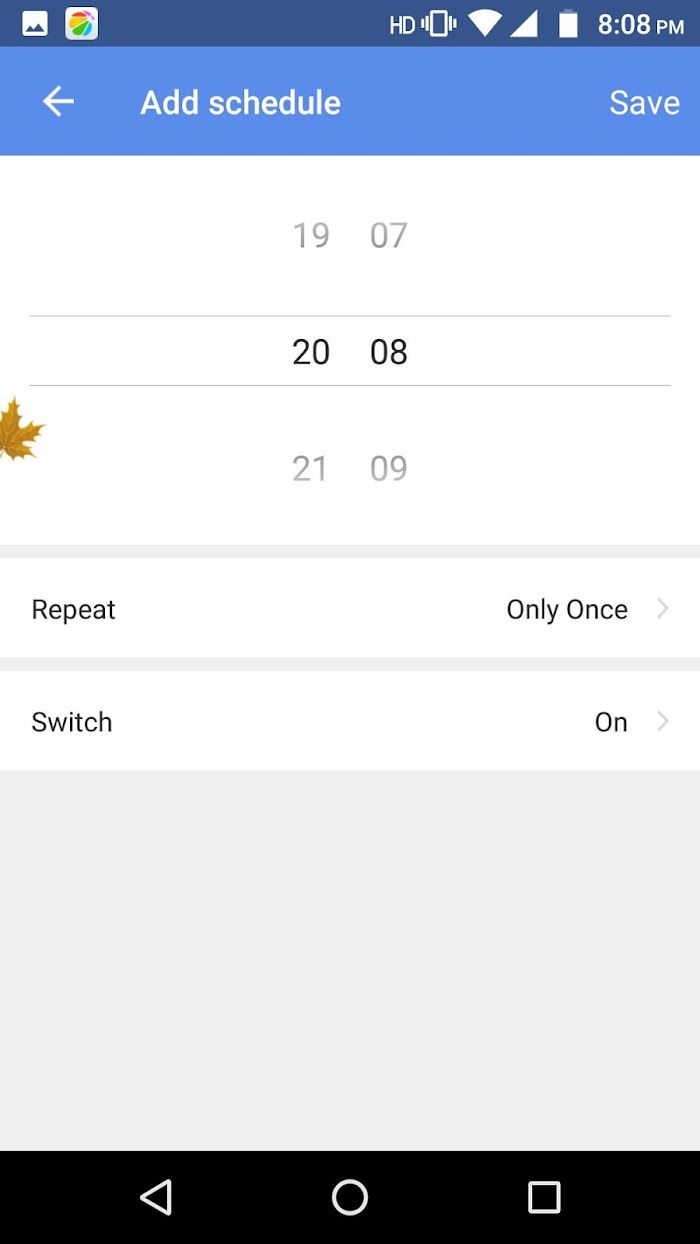Select hour 19 in the time picker

(x=311, y=235)
